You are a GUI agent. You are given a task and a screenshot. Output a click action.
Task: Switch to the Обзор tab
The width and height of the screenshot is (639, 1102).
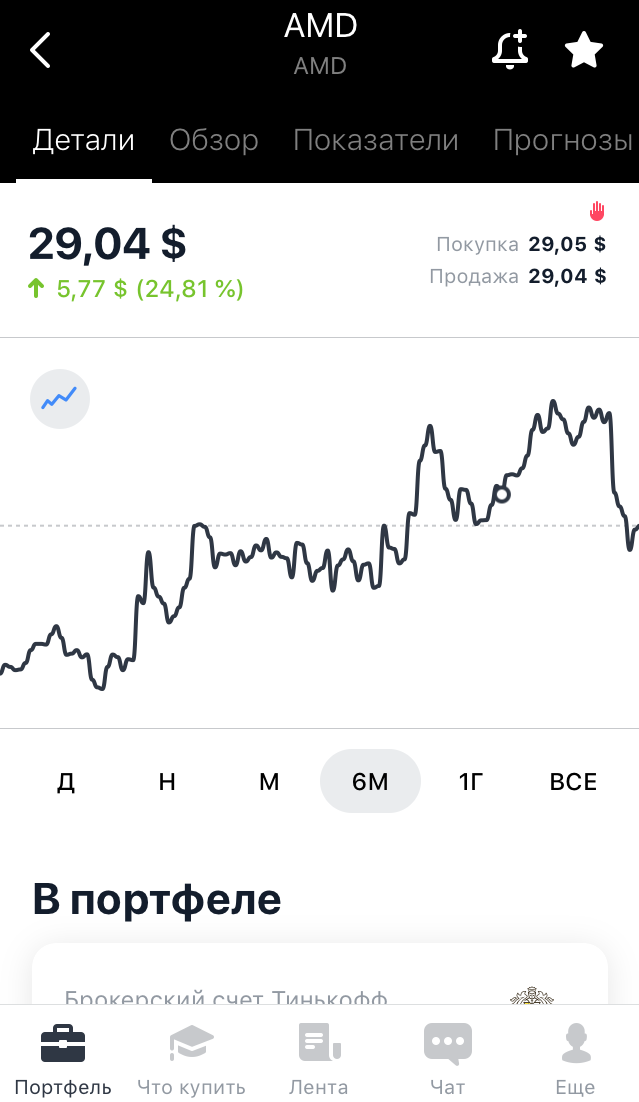(214, 141)
